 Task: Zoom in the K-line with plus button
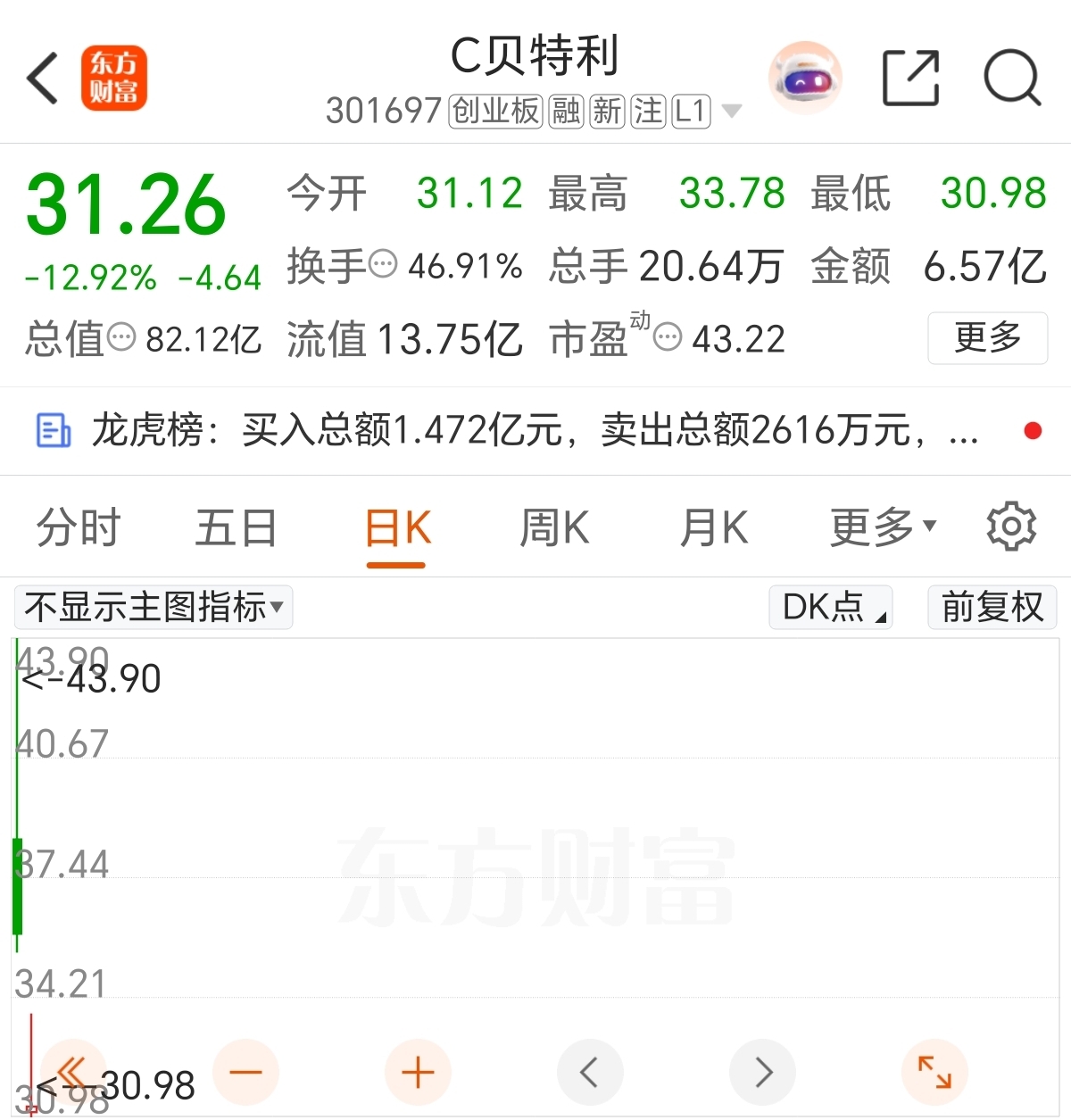pos(418,1072)
